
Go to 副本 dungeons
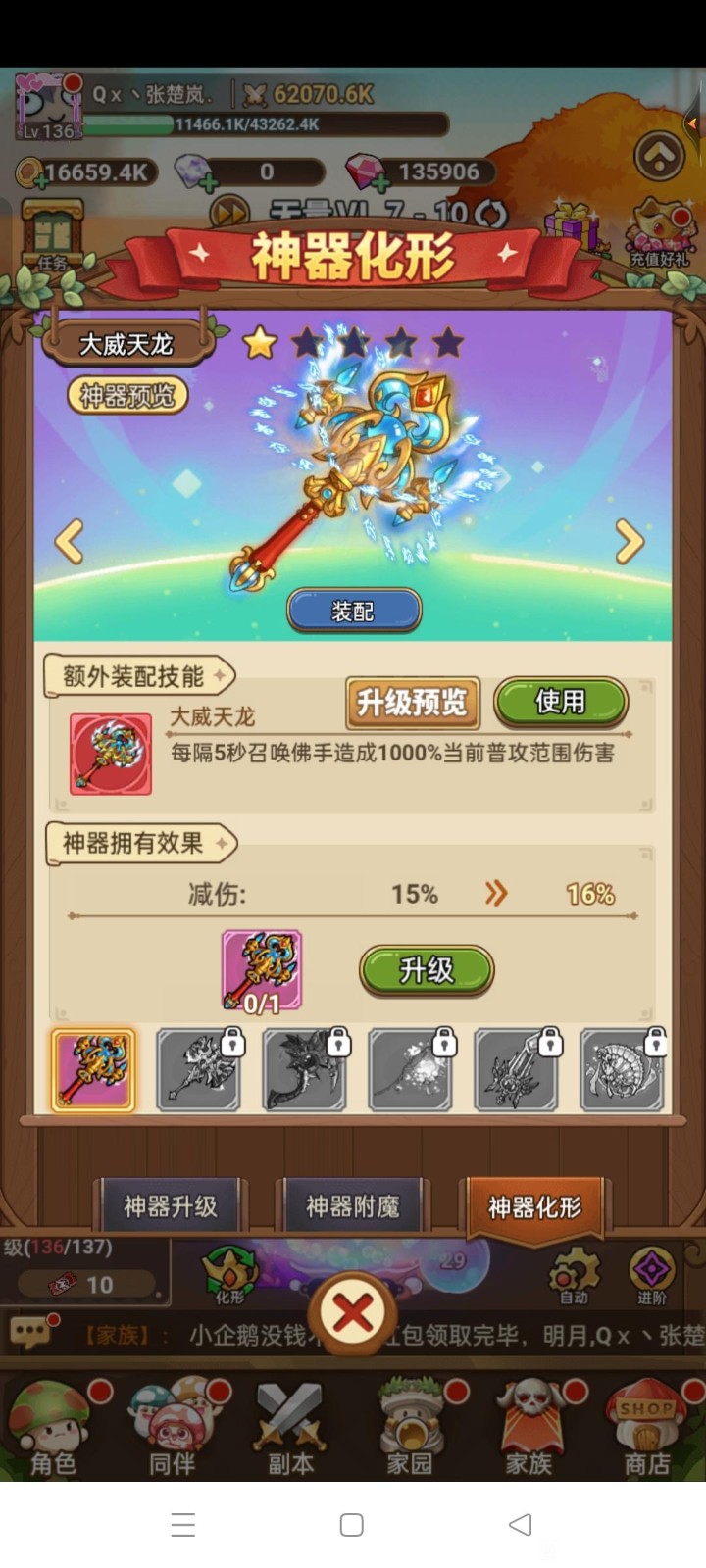pos(291,1429)
